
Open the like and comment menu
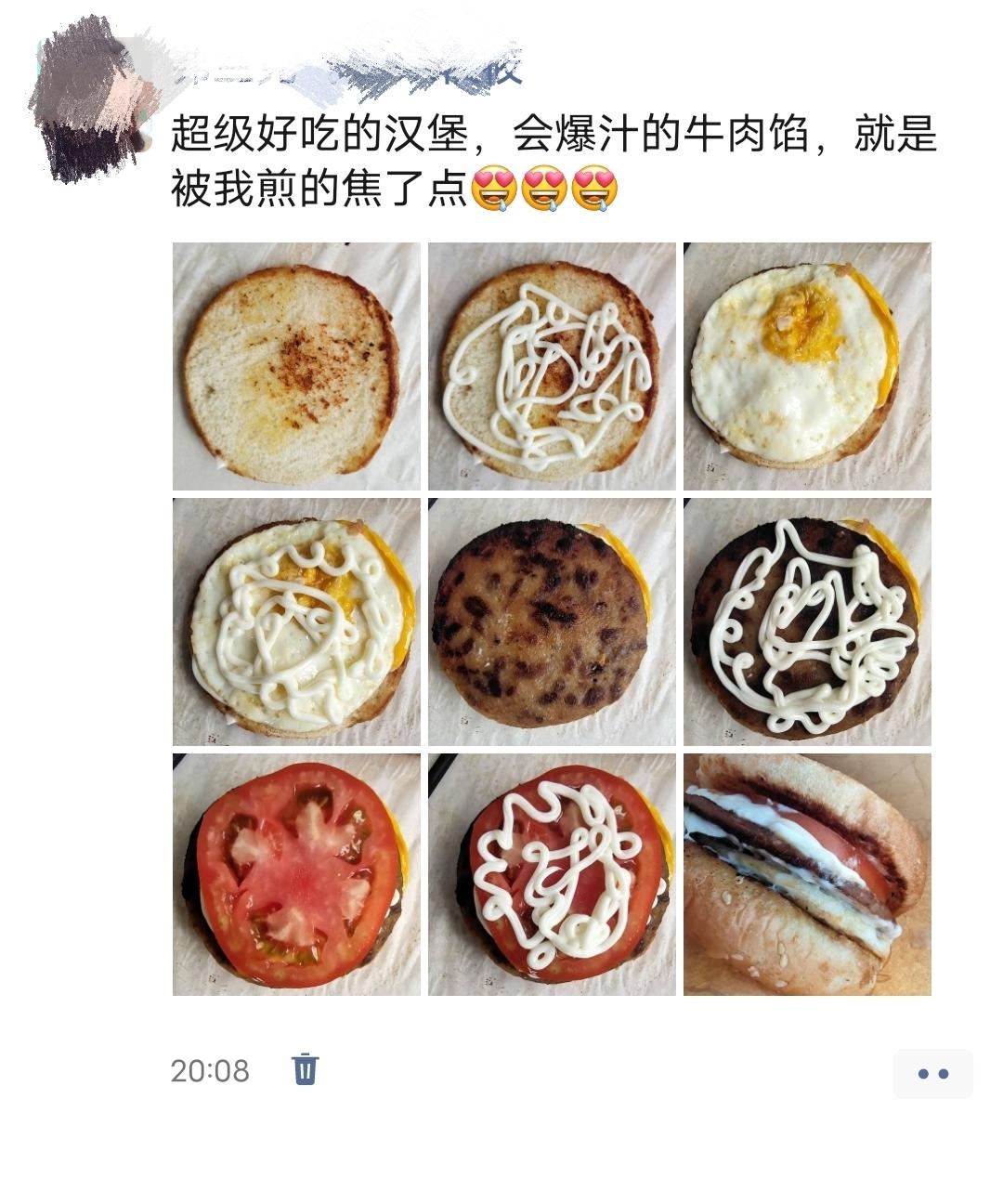coord(932,1073)
